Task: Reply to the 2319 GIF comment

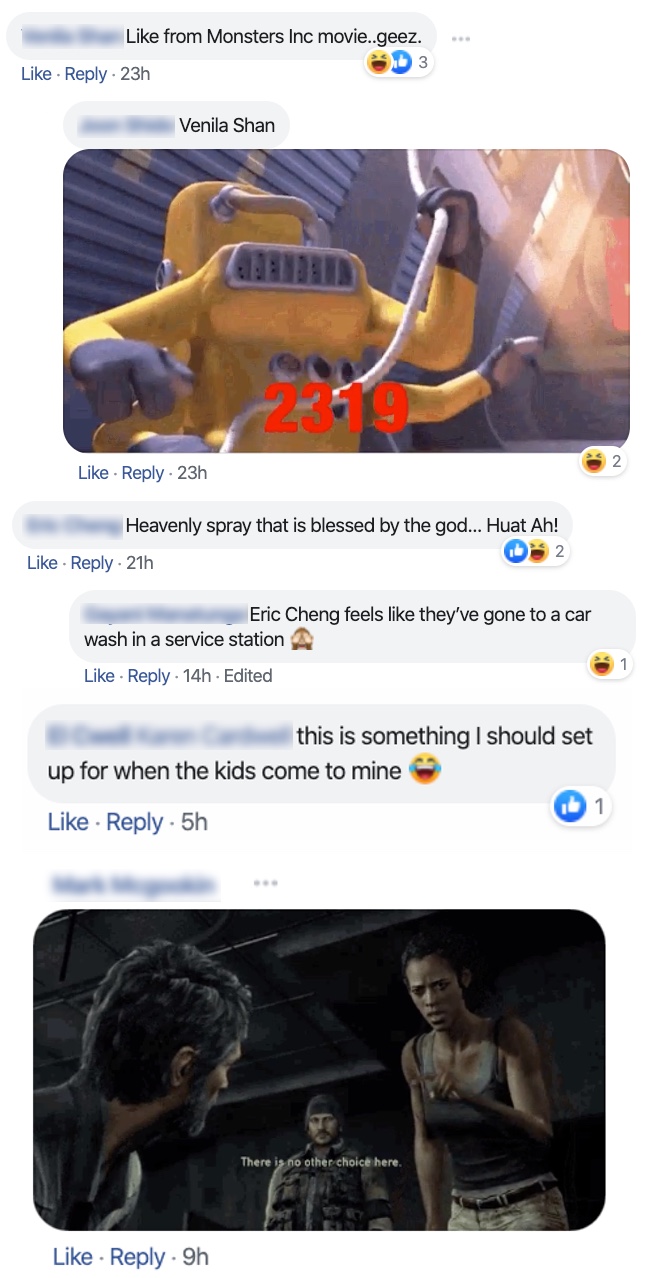Action: [142, 473]
